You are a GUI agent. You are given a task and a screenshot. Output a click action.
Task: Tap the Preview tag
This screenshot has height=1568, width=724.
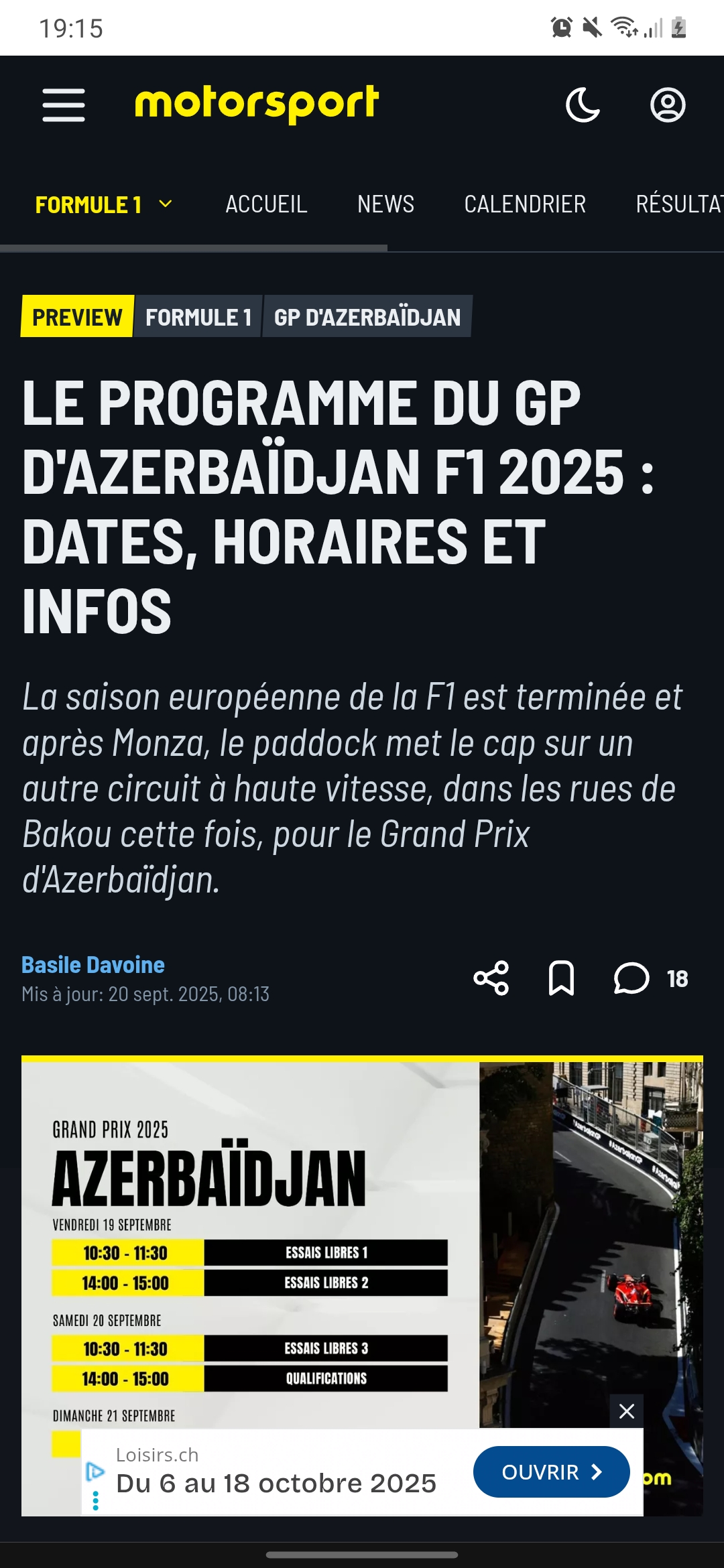pos(77,316)
